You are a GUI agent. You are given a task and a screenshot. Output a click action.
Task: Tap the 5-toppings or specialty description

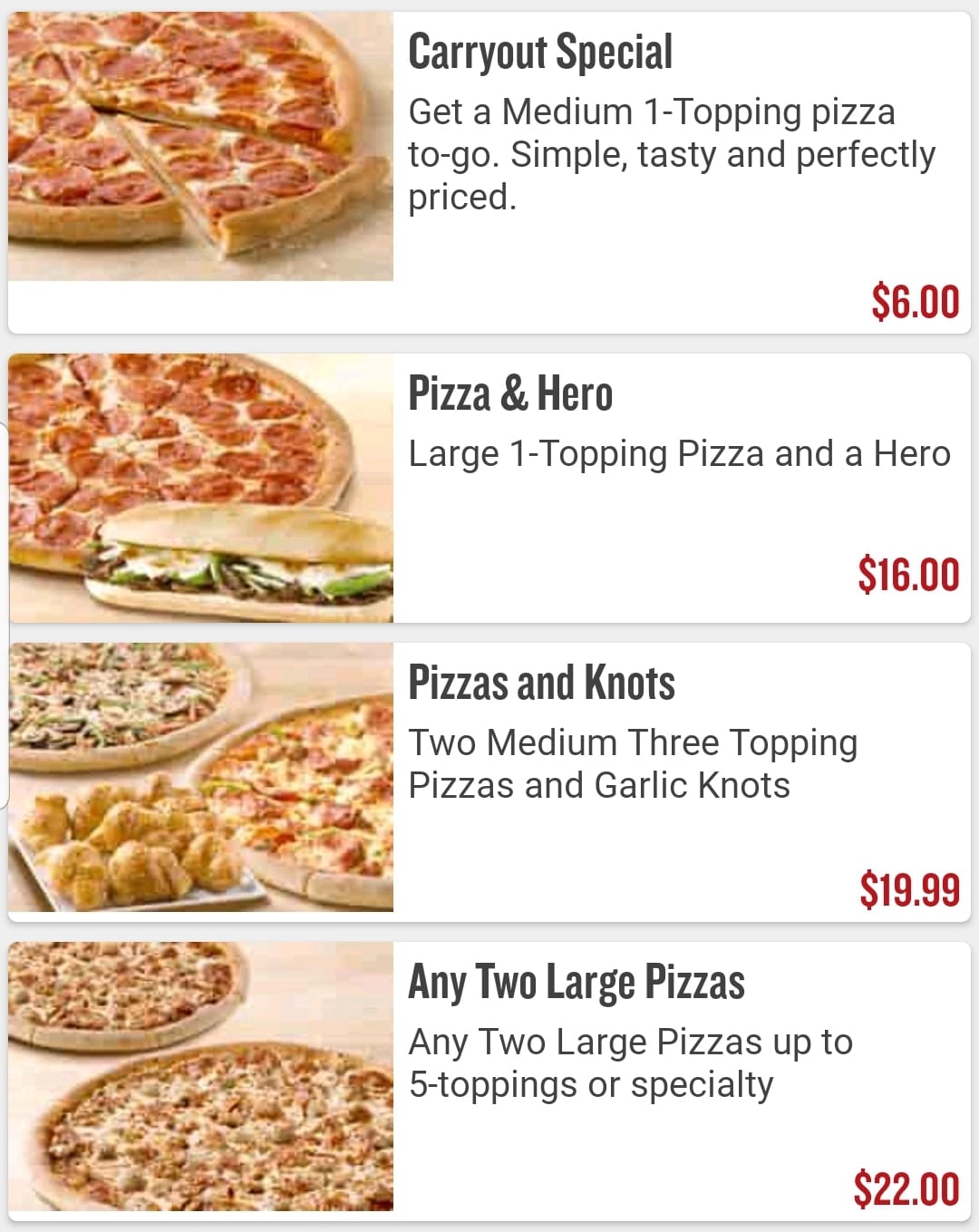(x=631, y=1062)
